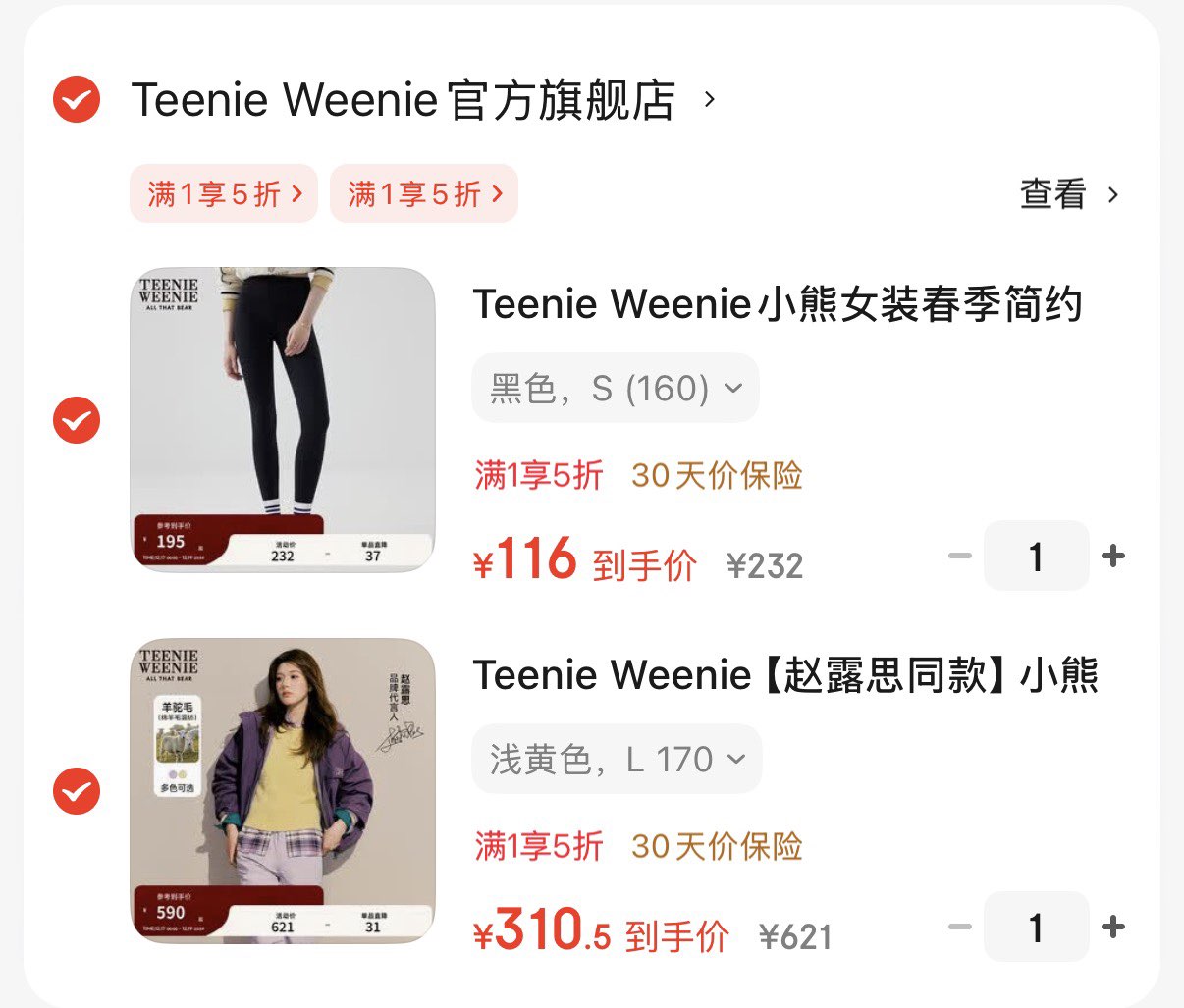Tap the first 满1享5折 coupon chip
This screenshot has width=1184, height=1008.
[224, 193]
